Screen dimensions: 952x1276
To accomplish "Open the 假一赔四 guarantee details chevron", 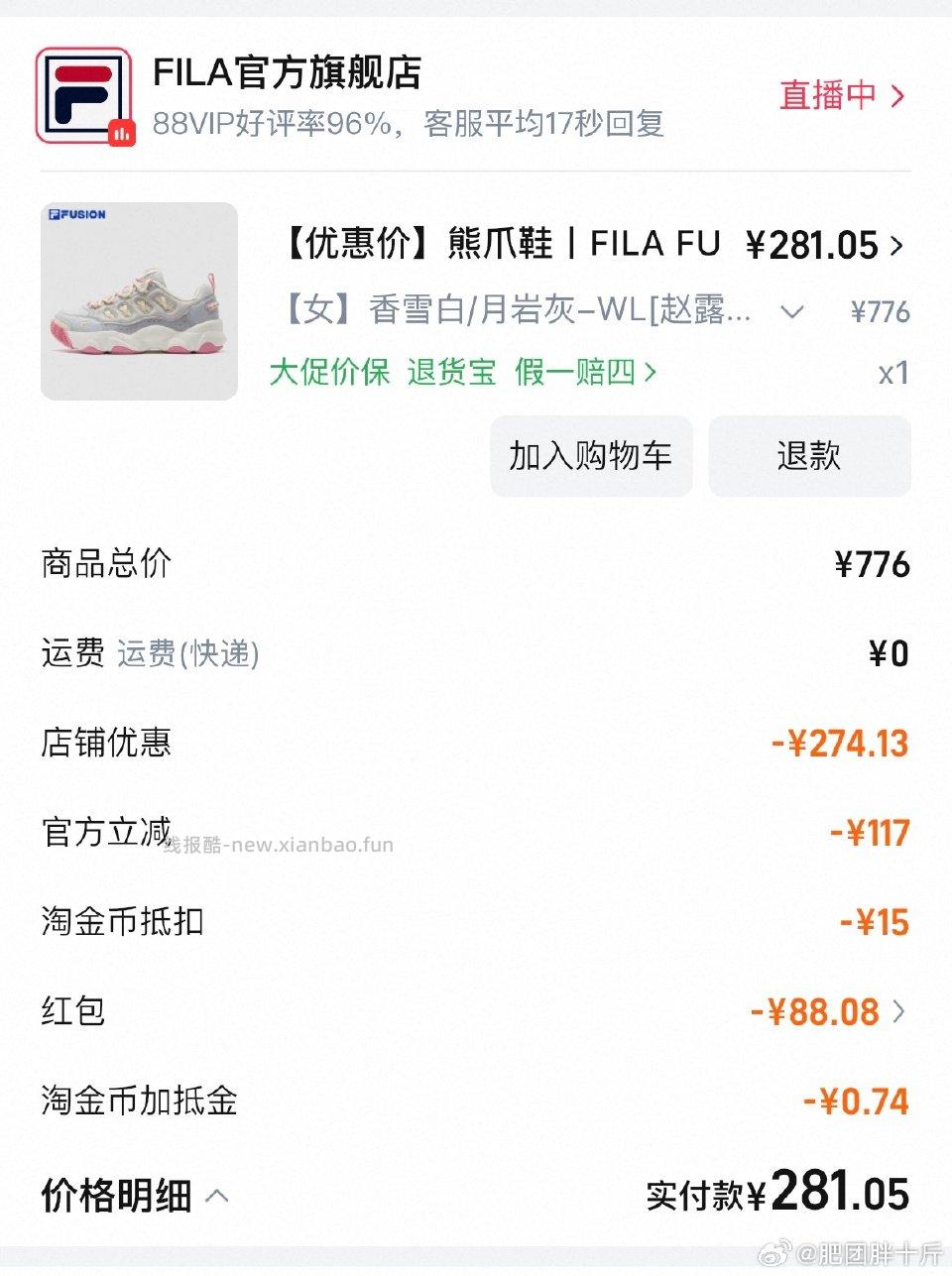I will [652, 373].
